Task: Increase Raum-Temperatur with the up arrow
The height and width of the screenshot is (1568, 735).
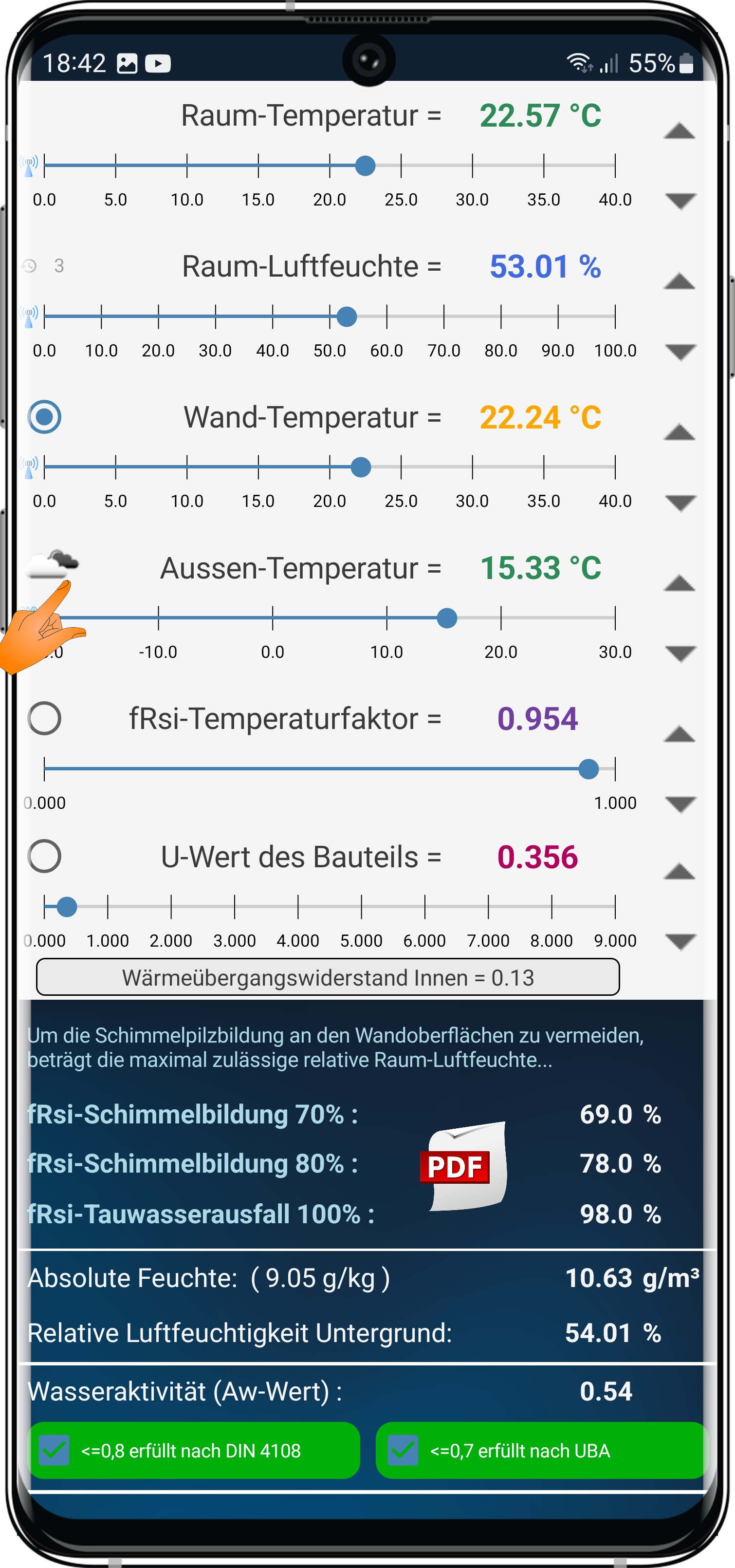Action: click(680, 131)
